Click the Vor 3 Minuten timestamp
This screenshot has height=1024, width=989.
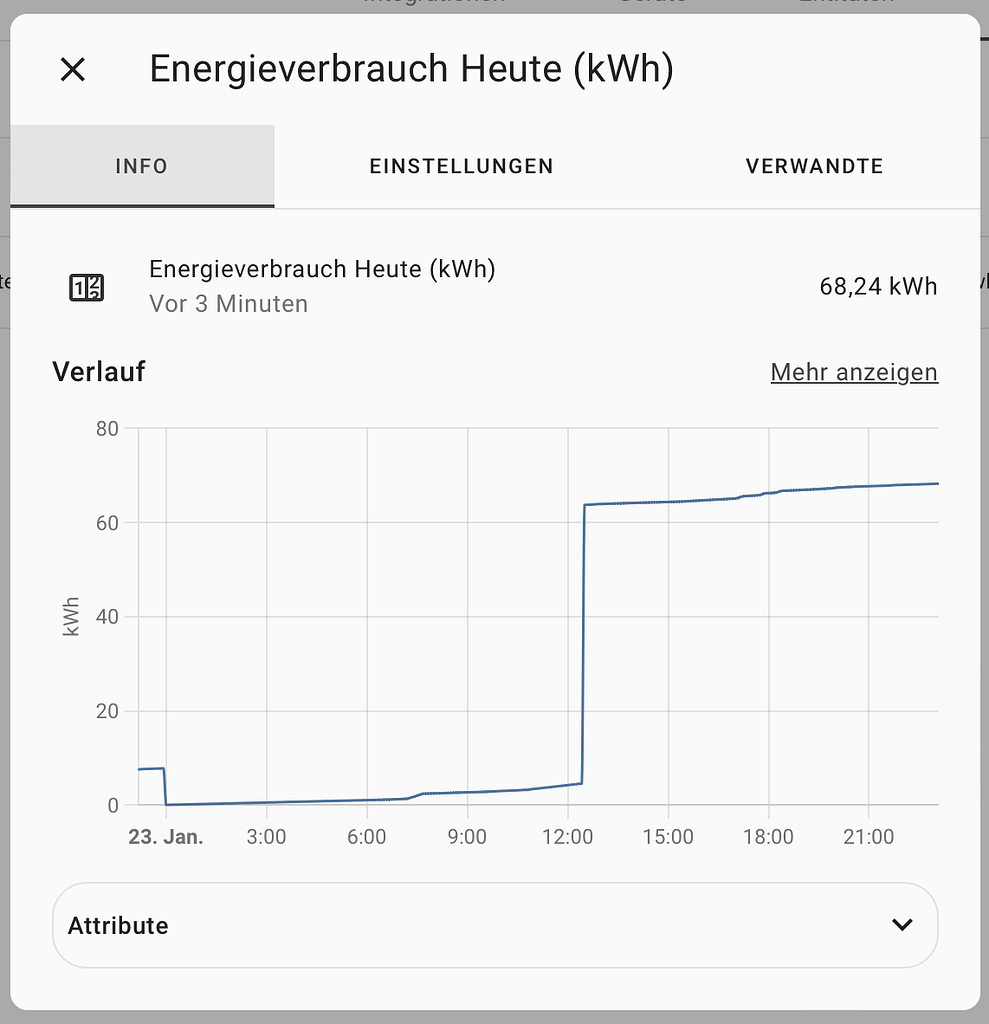pos(228,304)
